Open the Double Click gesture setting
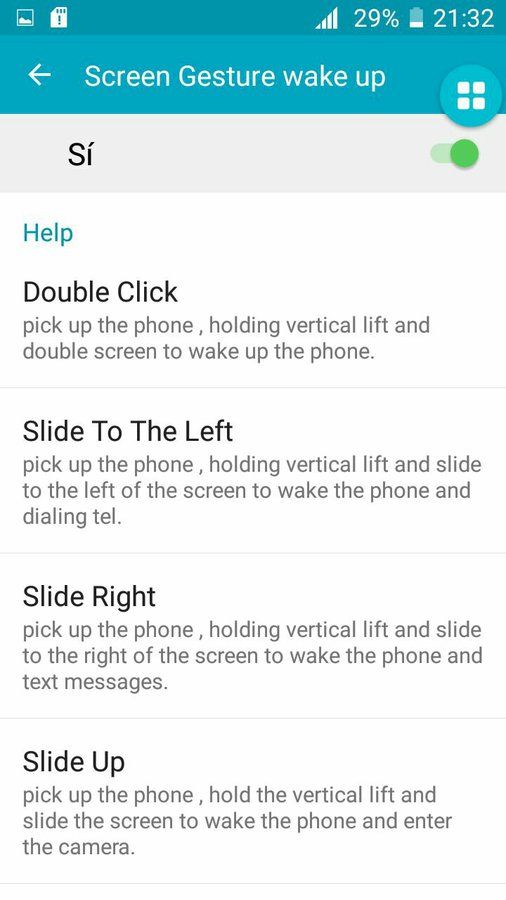This screenshot has height=900, width=506. [253, 320]
